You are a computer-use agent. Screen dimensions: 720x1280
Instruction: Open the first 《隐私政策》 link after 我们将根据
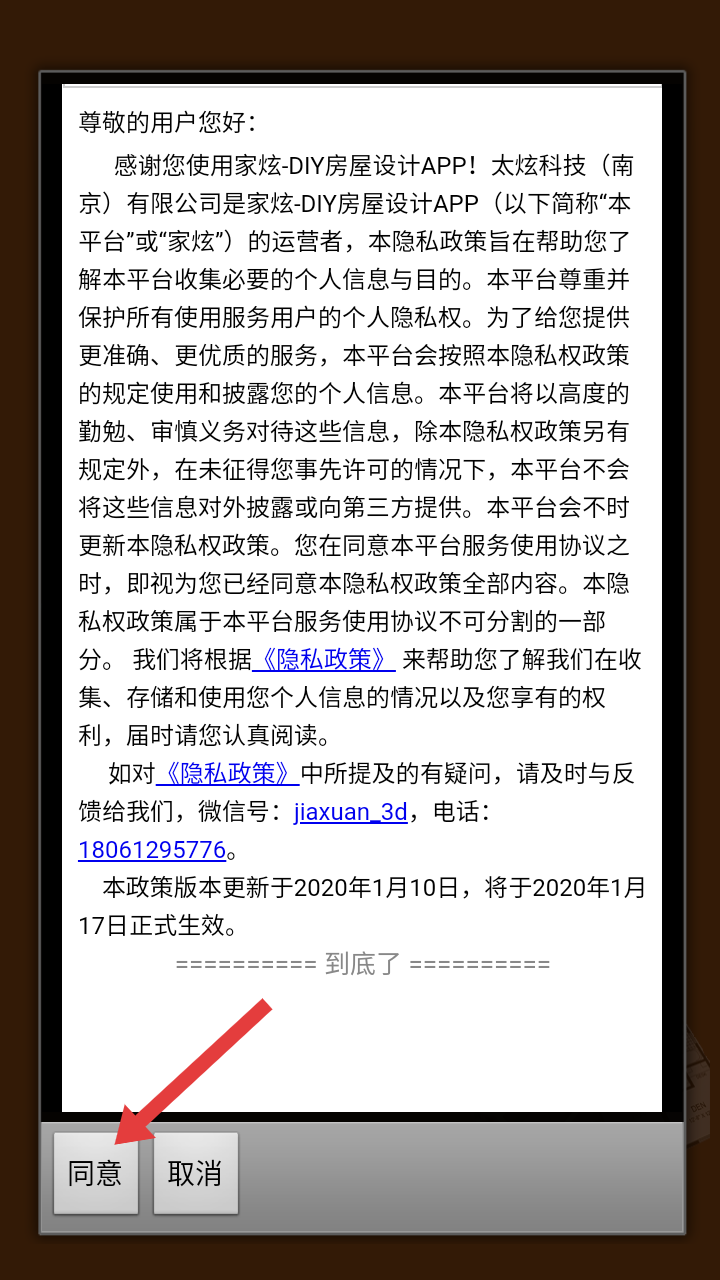(325, 660)
